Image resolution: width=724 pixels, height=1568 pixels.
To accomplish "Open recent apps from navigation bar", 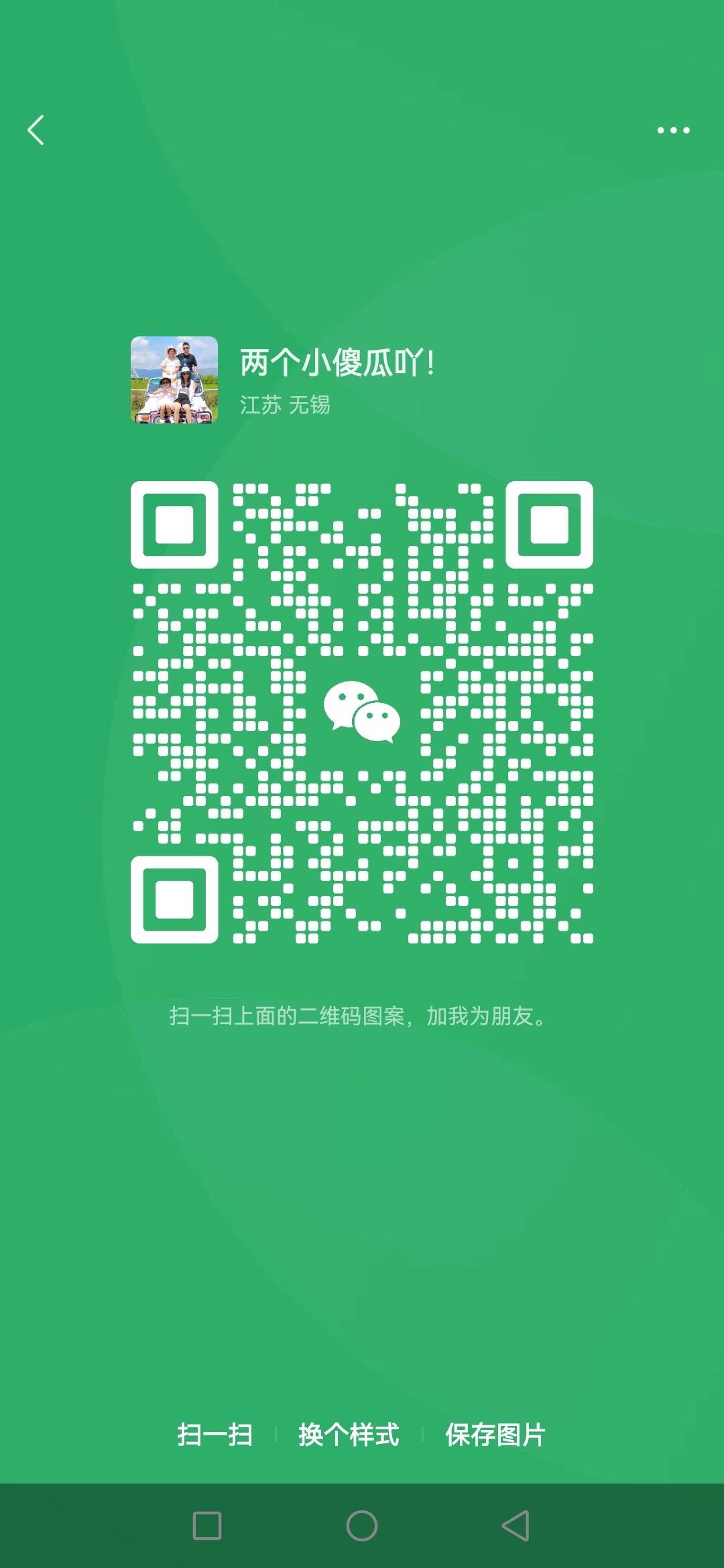I will pyautogui.click(x=207, y=1526).
